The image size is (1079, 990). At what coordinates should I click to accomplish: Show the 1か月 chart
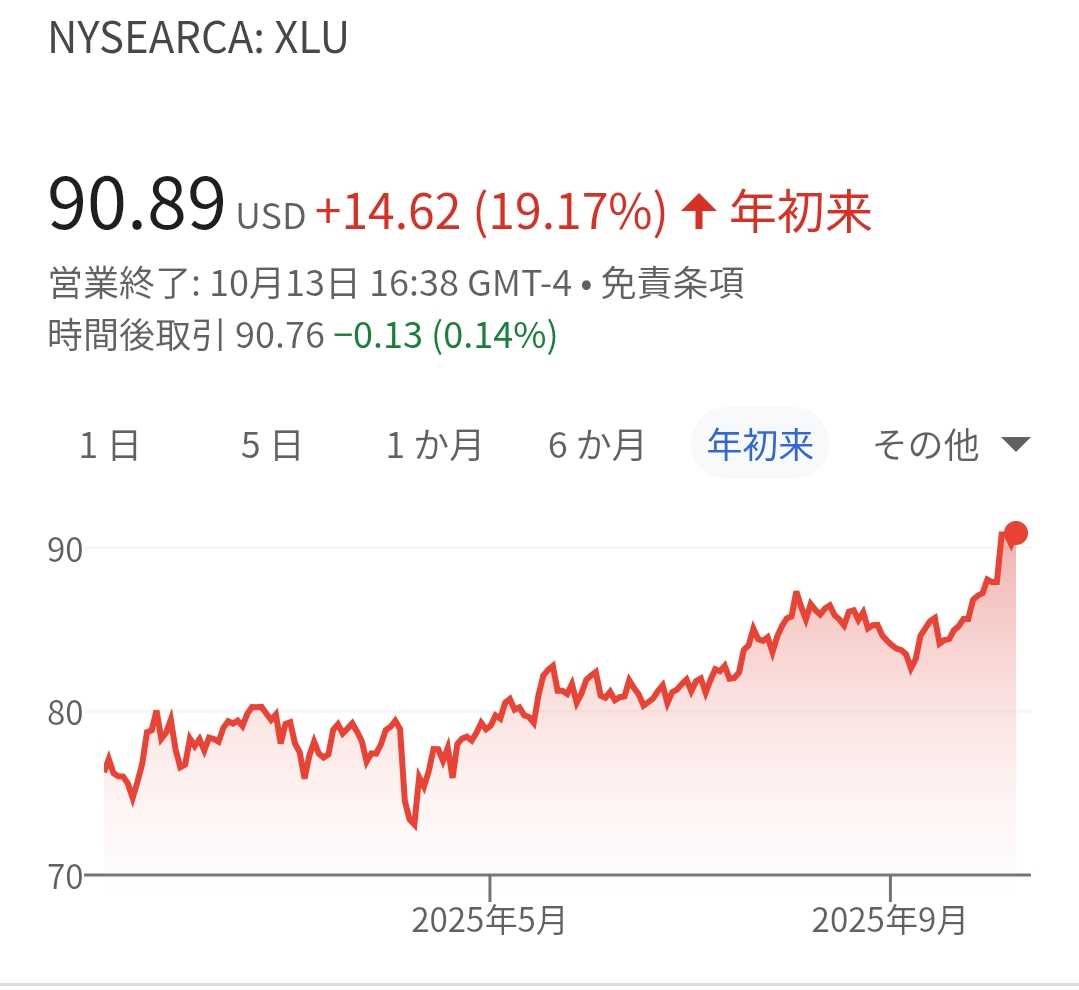(x=434, y=445)
